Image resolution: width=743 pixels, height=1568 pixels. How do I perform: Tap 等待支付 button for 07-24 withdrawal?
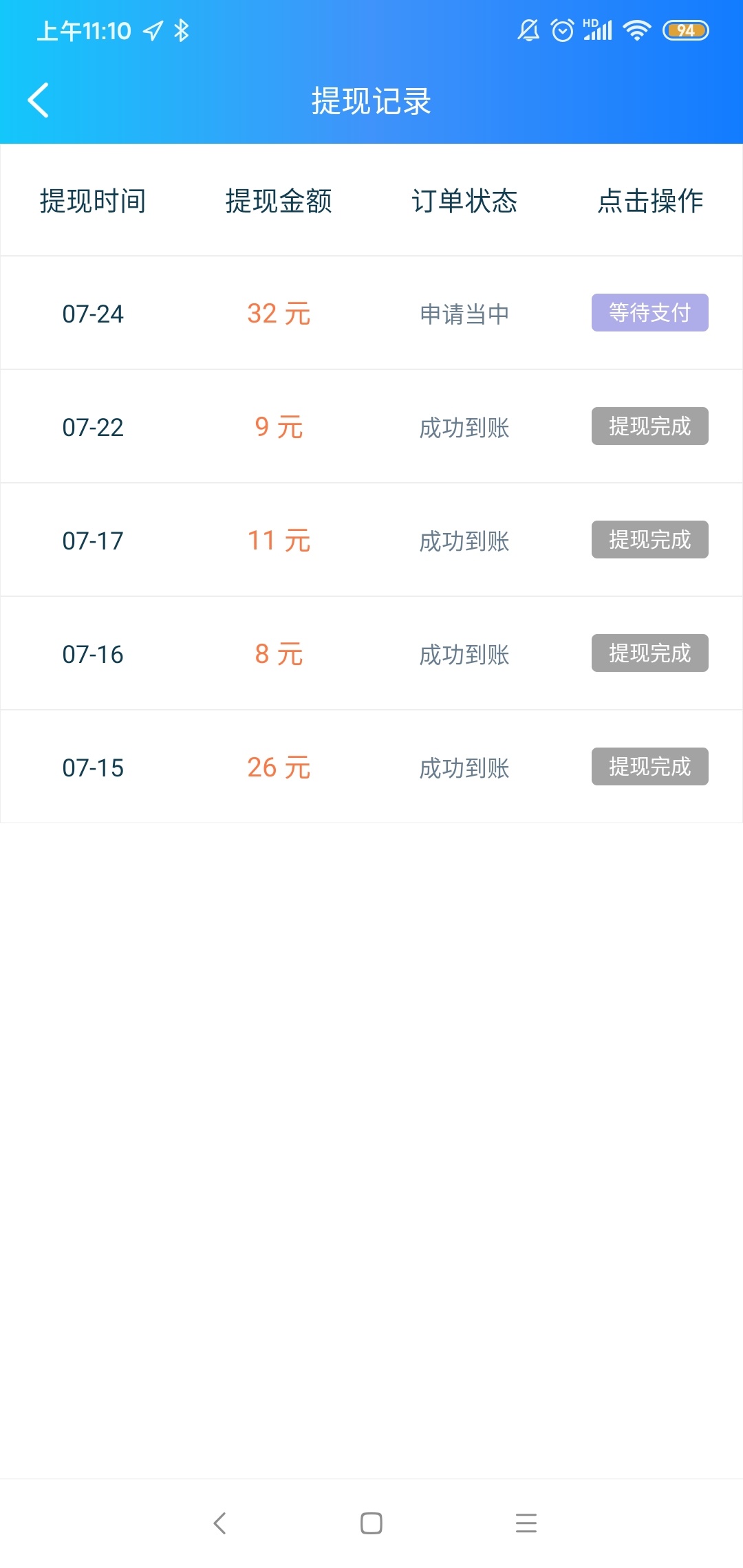pos(649,313)
